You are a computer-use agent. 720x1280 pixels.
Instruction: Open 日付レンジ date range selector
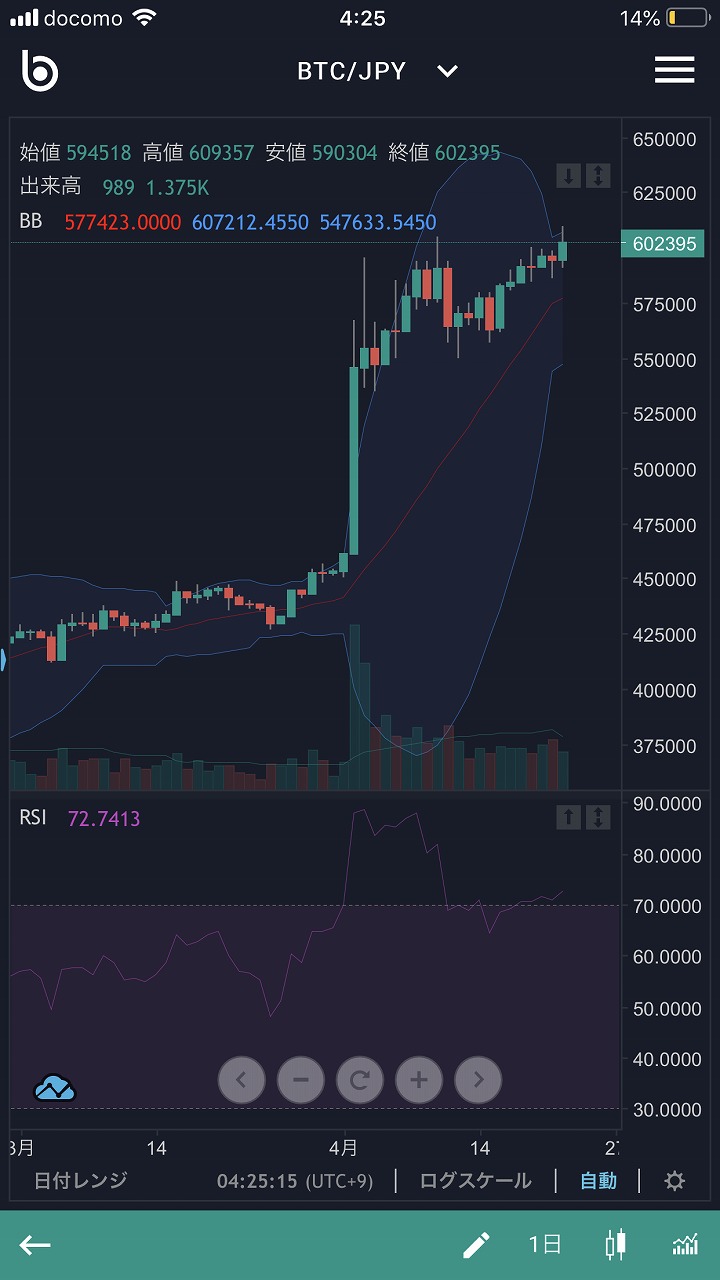point(80,1181)
